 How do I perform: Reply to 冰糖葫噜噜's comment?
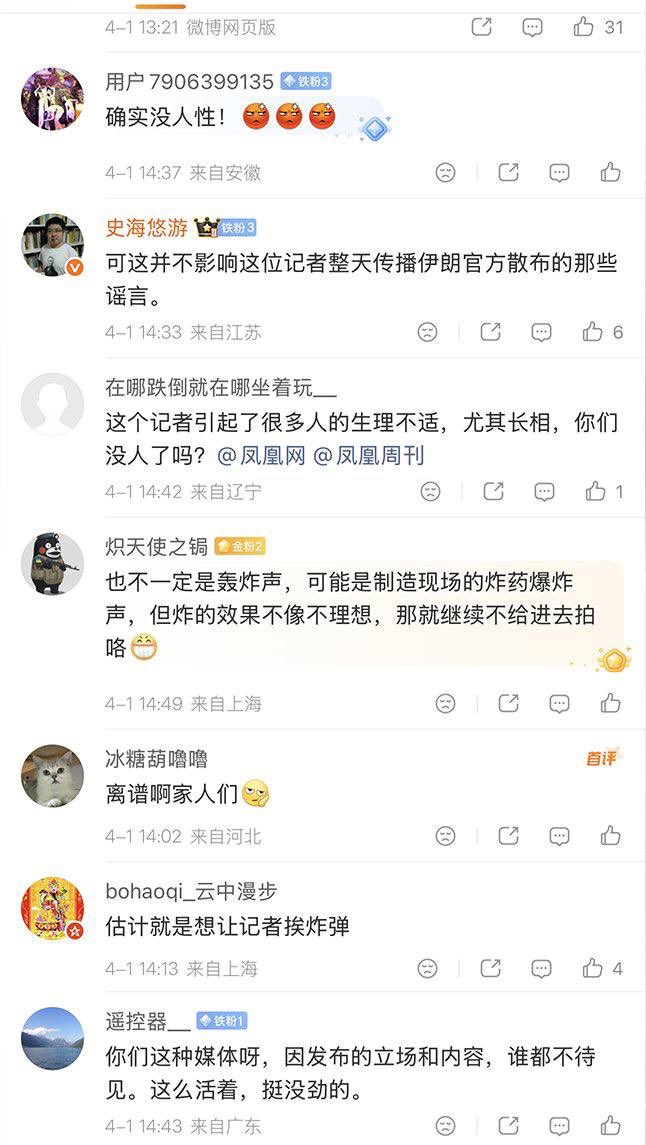coord(559,835)
